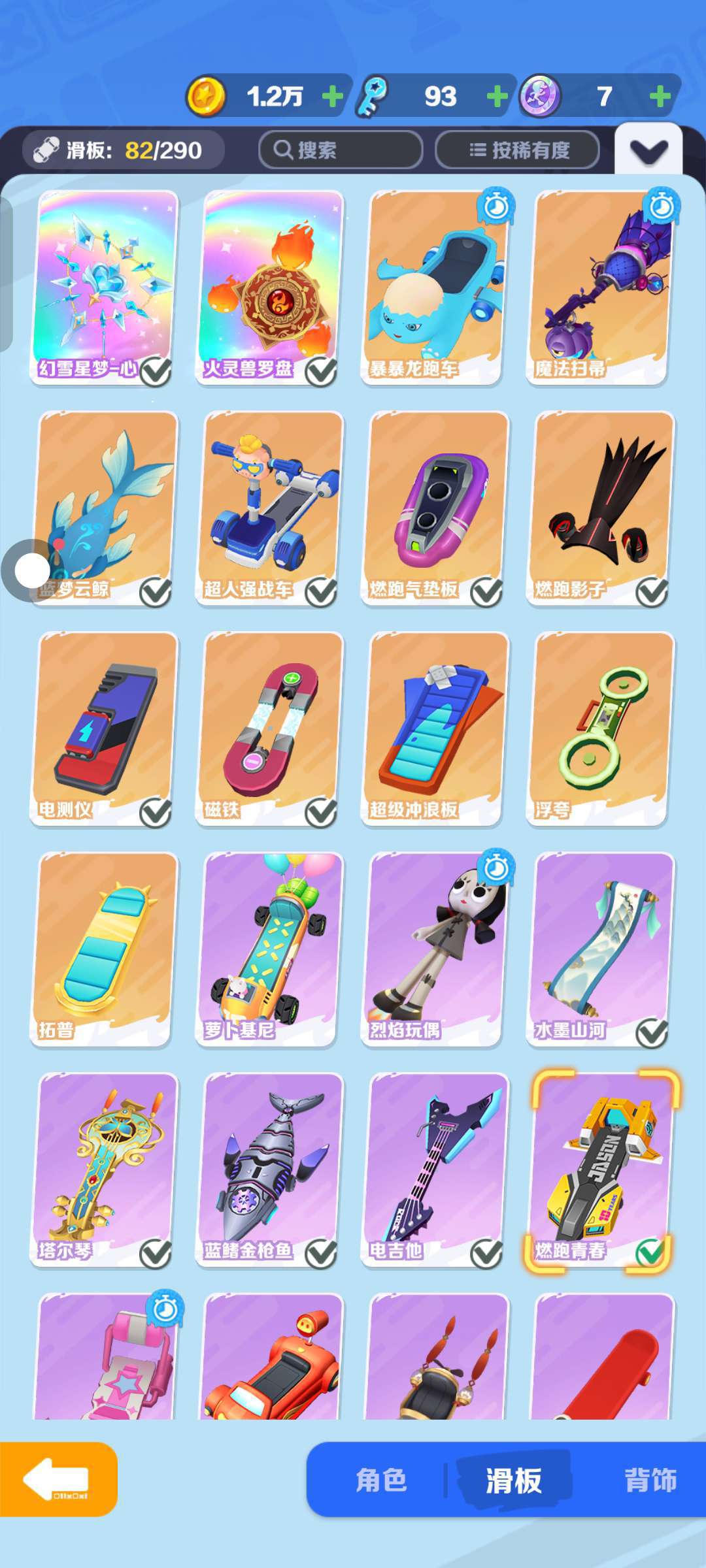This screenshot has height=1568, width=706.
Task: Tap the plus beside the purple token count
Action: click(x=660, y=97)
